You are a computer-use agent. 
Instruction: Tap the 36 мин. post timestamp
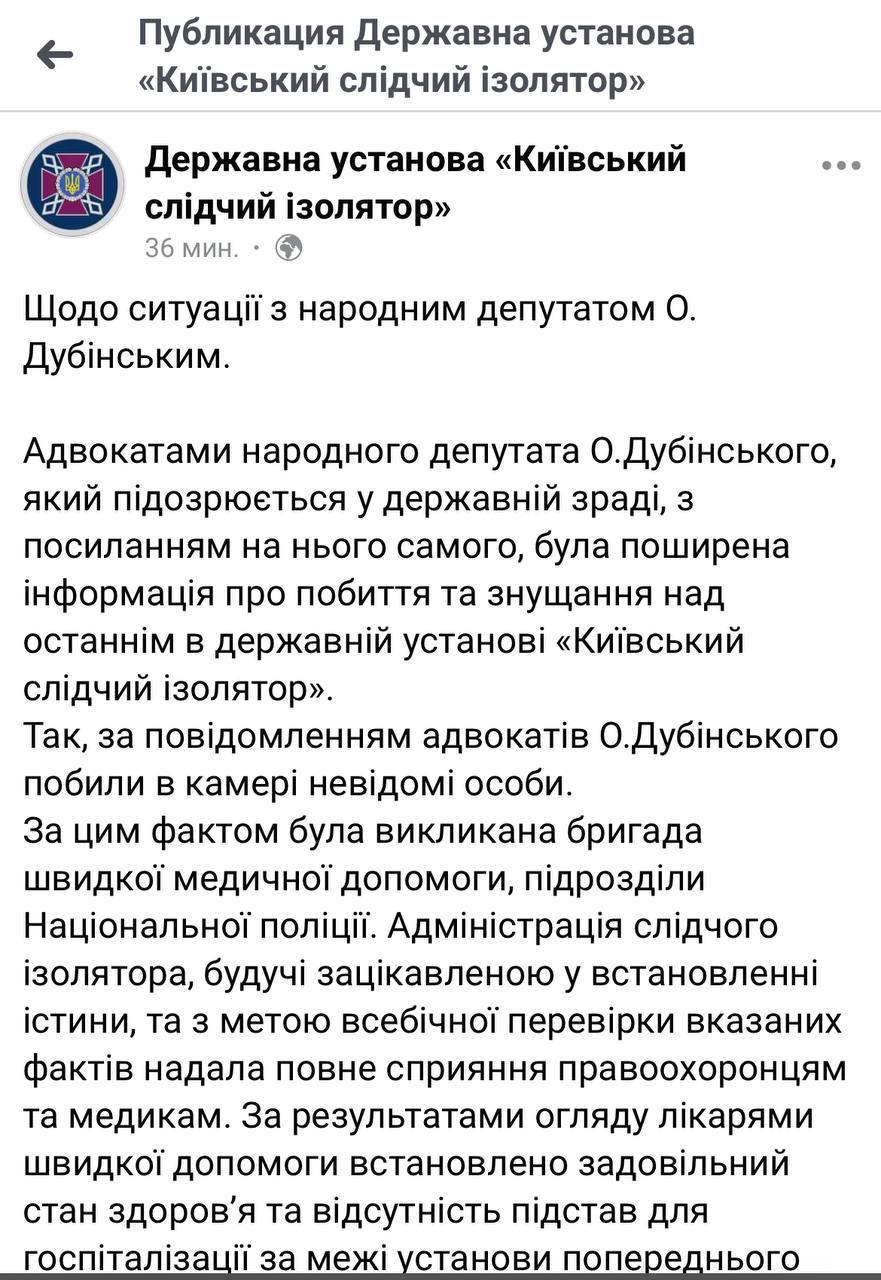[192, 248]
